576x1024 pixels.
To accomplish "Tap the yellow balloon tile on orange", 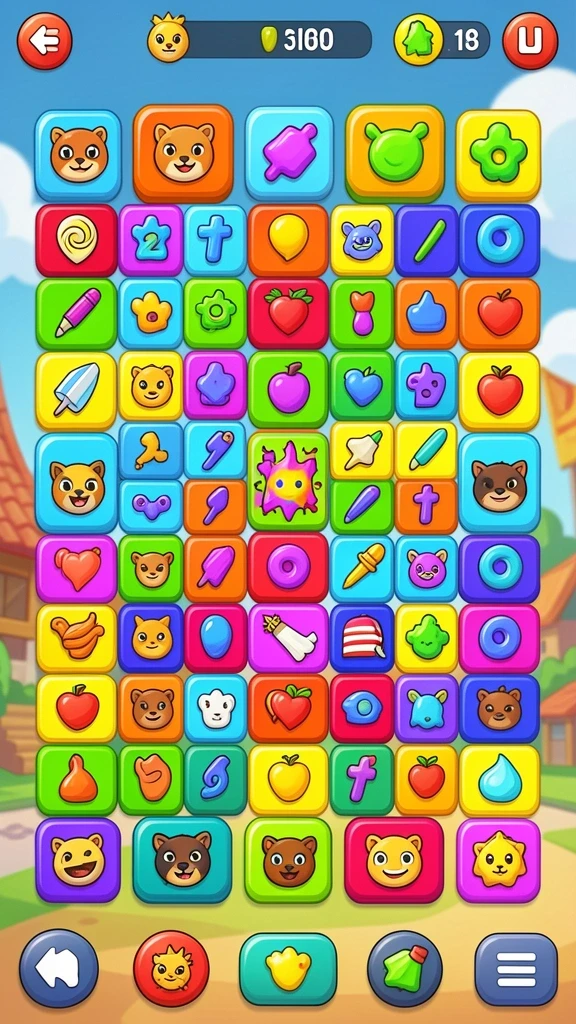I will [288, 240].
